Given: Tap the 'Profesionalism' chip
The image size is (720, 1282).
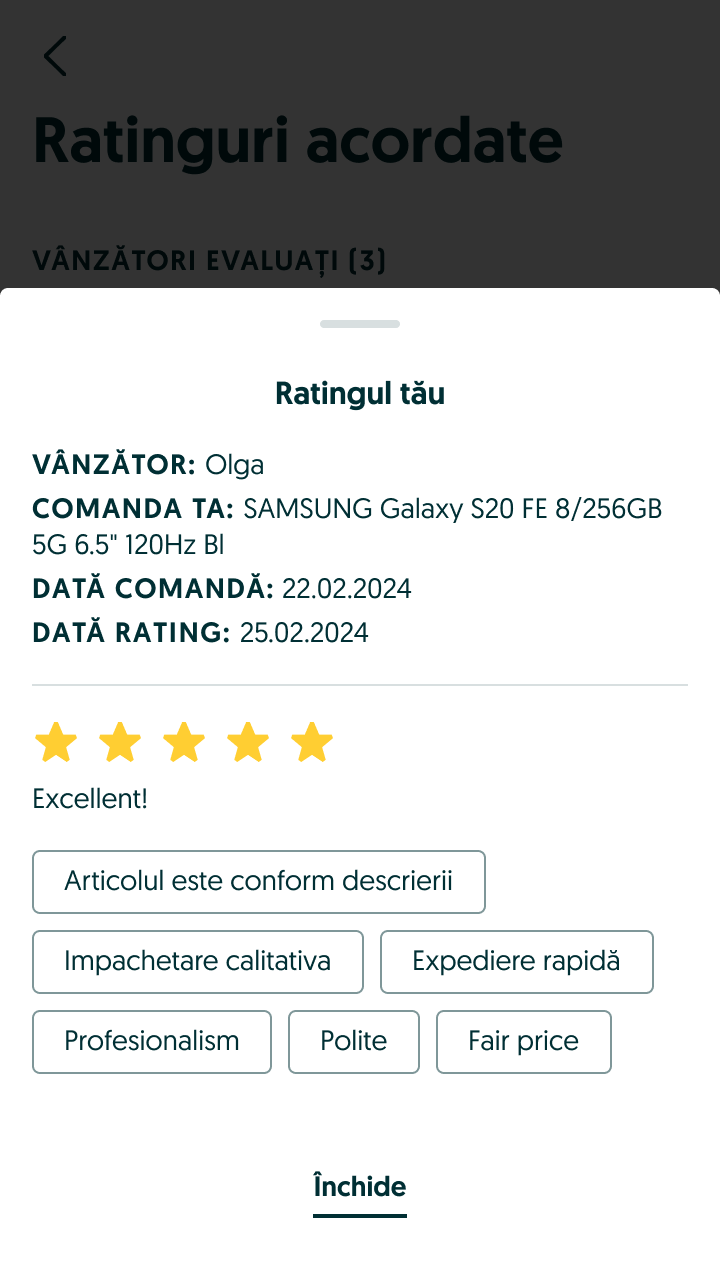Looking at the screenshot, I should point(152,1042).
